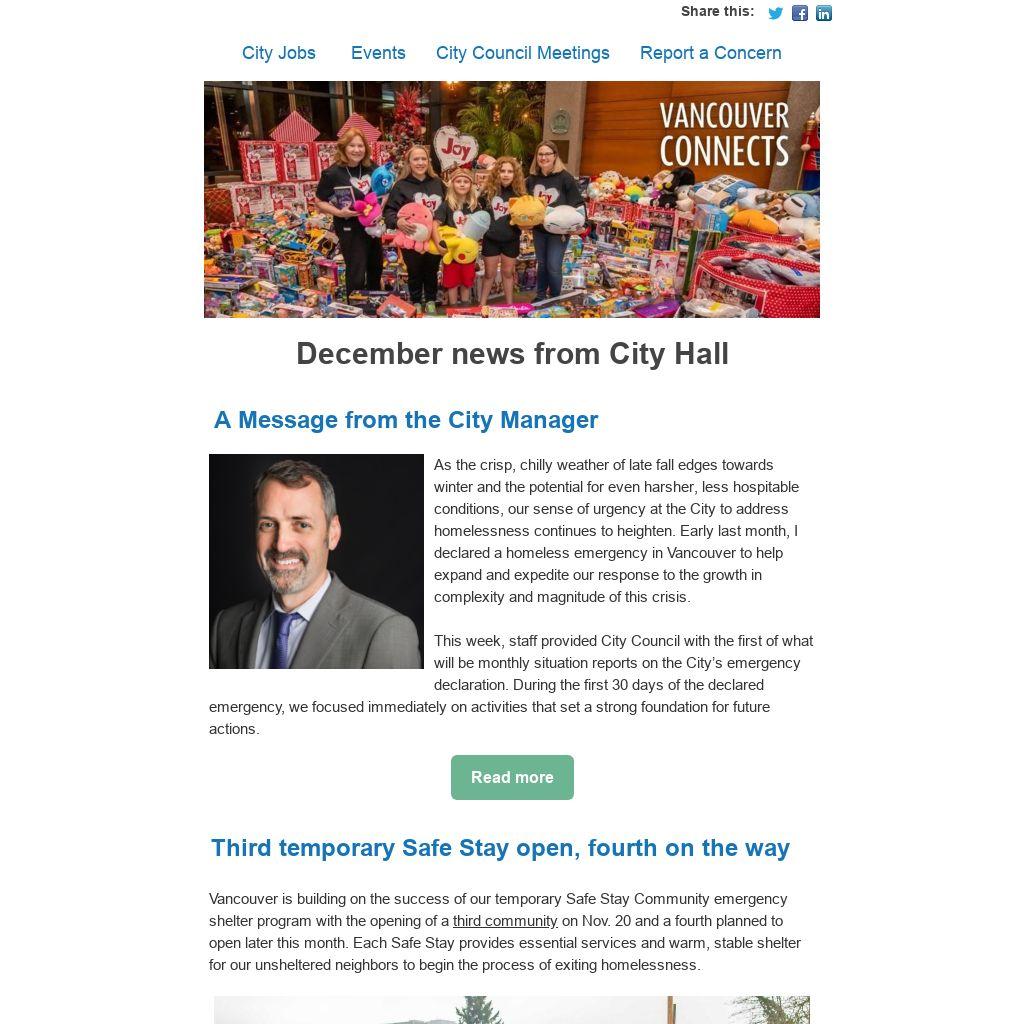Tap Read more for the City Manager message
The image size is (1024, 1024).
[512, 777]
